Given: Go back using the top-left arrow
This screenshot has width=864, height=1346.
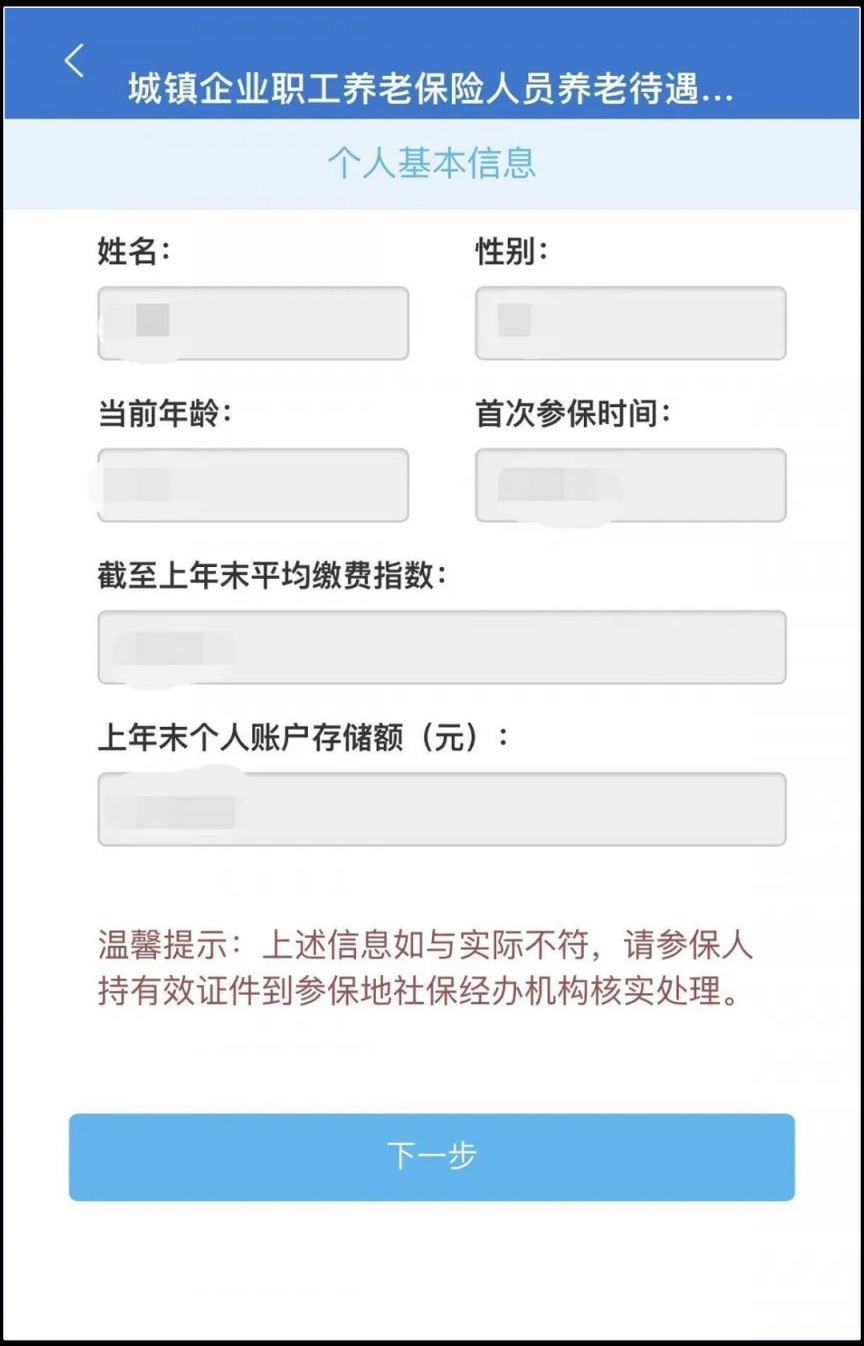Looking at the screenshot, I should (74, 61).
